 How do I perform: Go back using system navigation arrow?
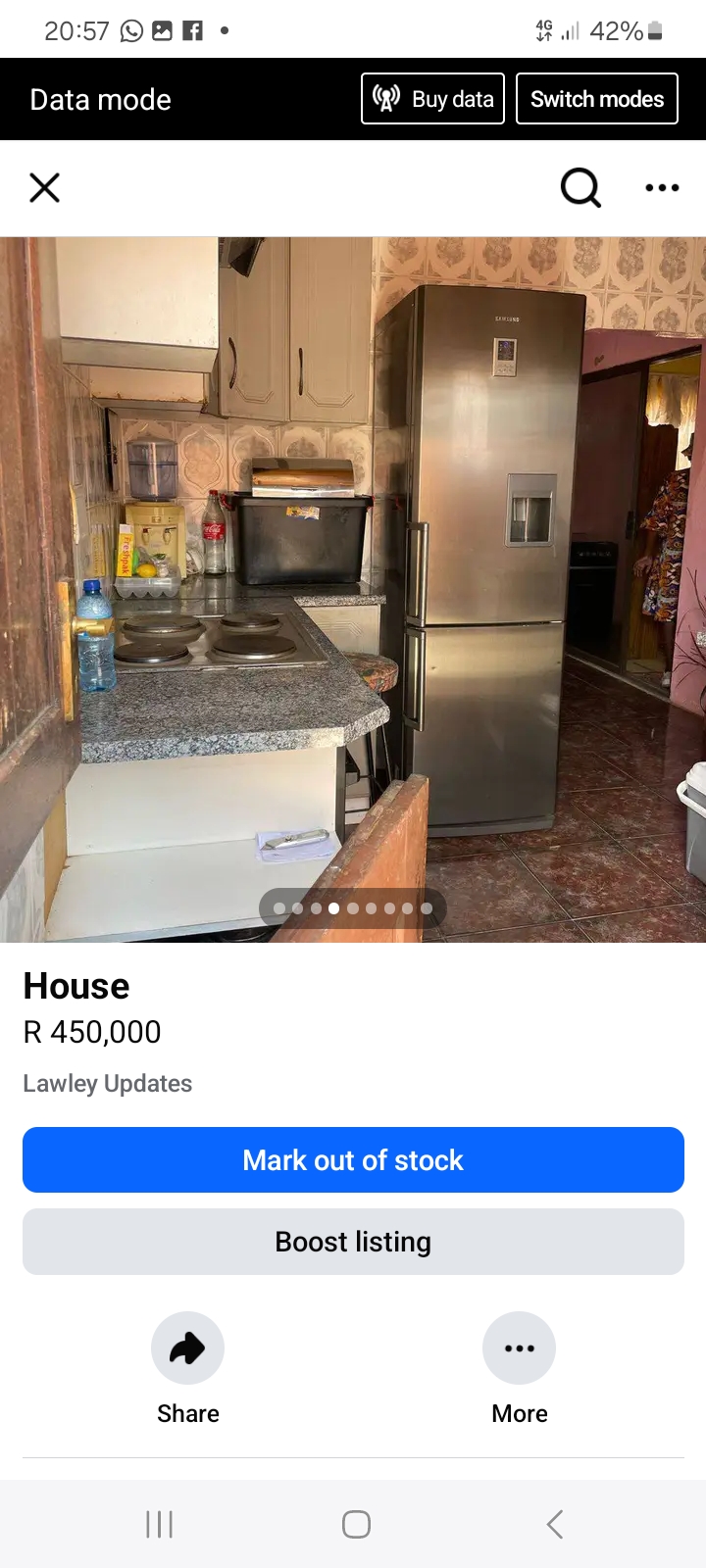point(554,1524)
